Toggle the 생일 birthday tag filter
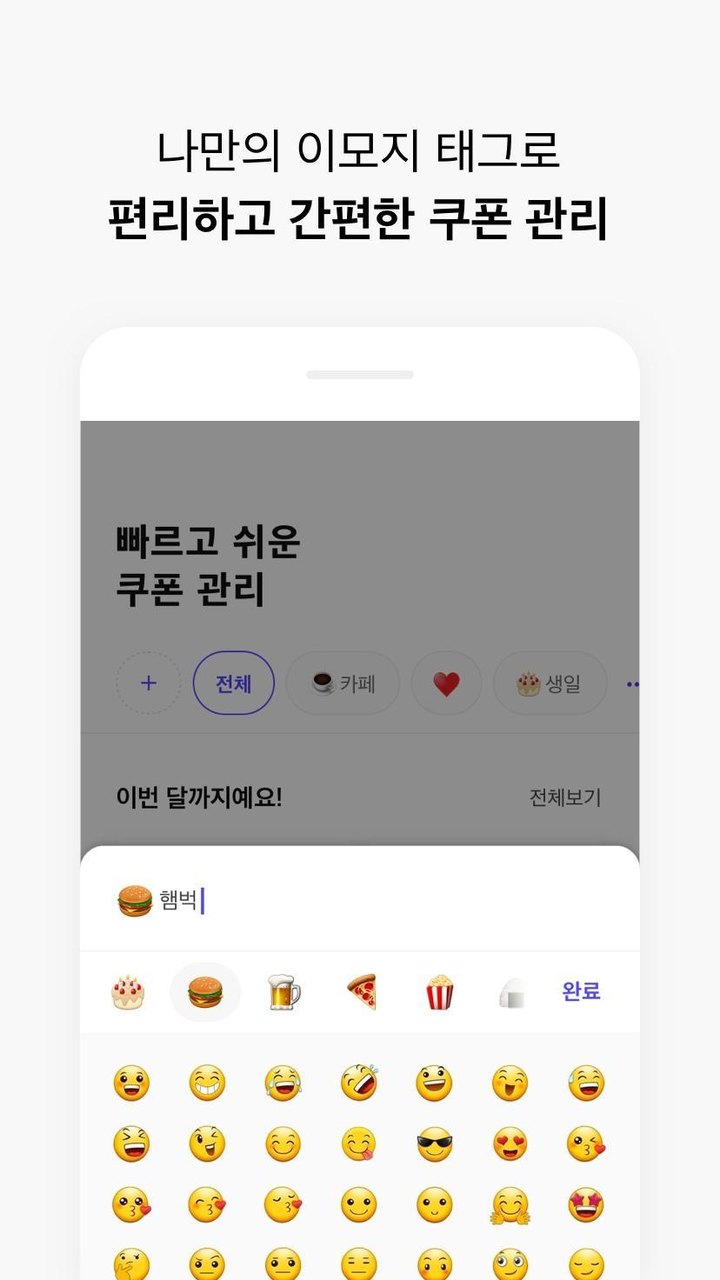 [x=550, y=683]
